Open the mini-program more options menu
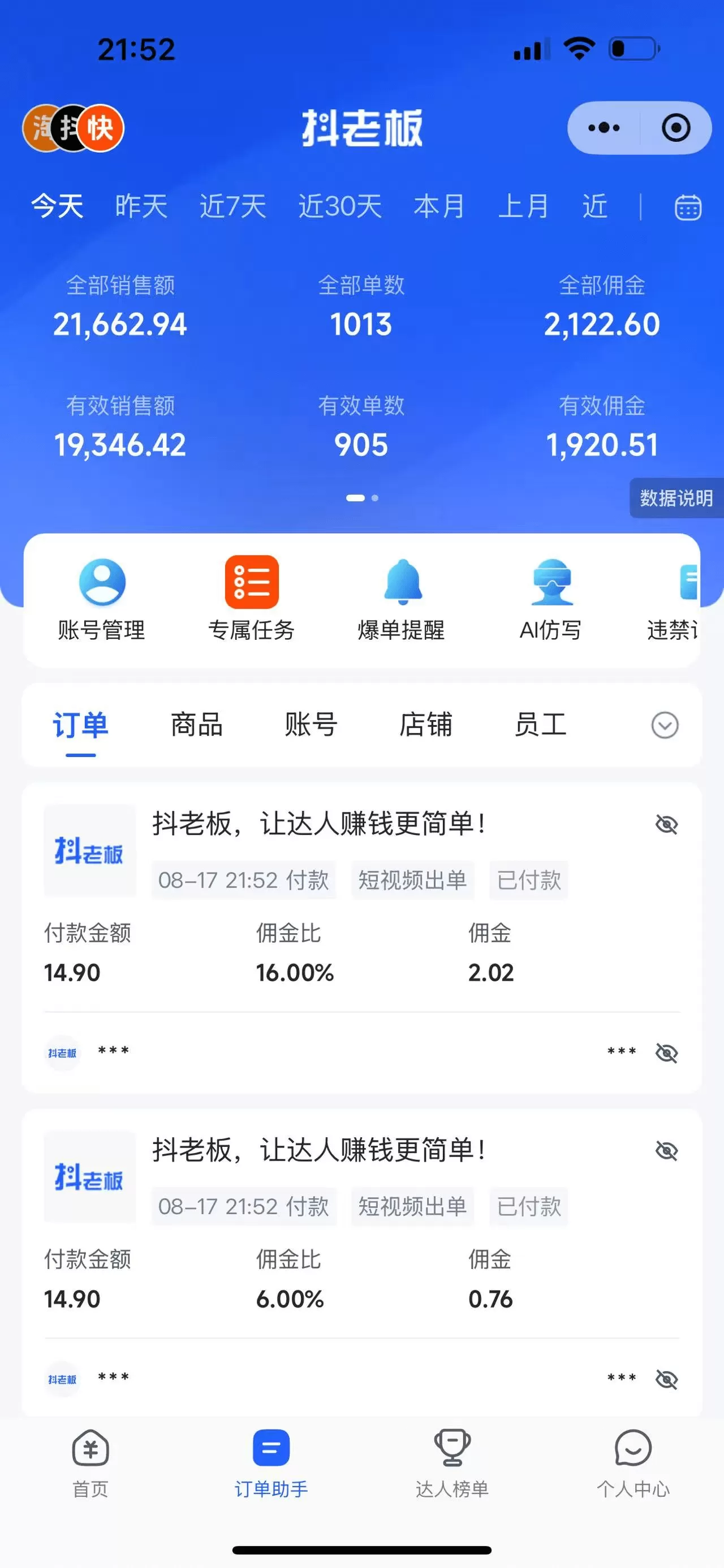Image resolution: width=724 pixels, height=1568 pixels. click(x=602, y=127)
